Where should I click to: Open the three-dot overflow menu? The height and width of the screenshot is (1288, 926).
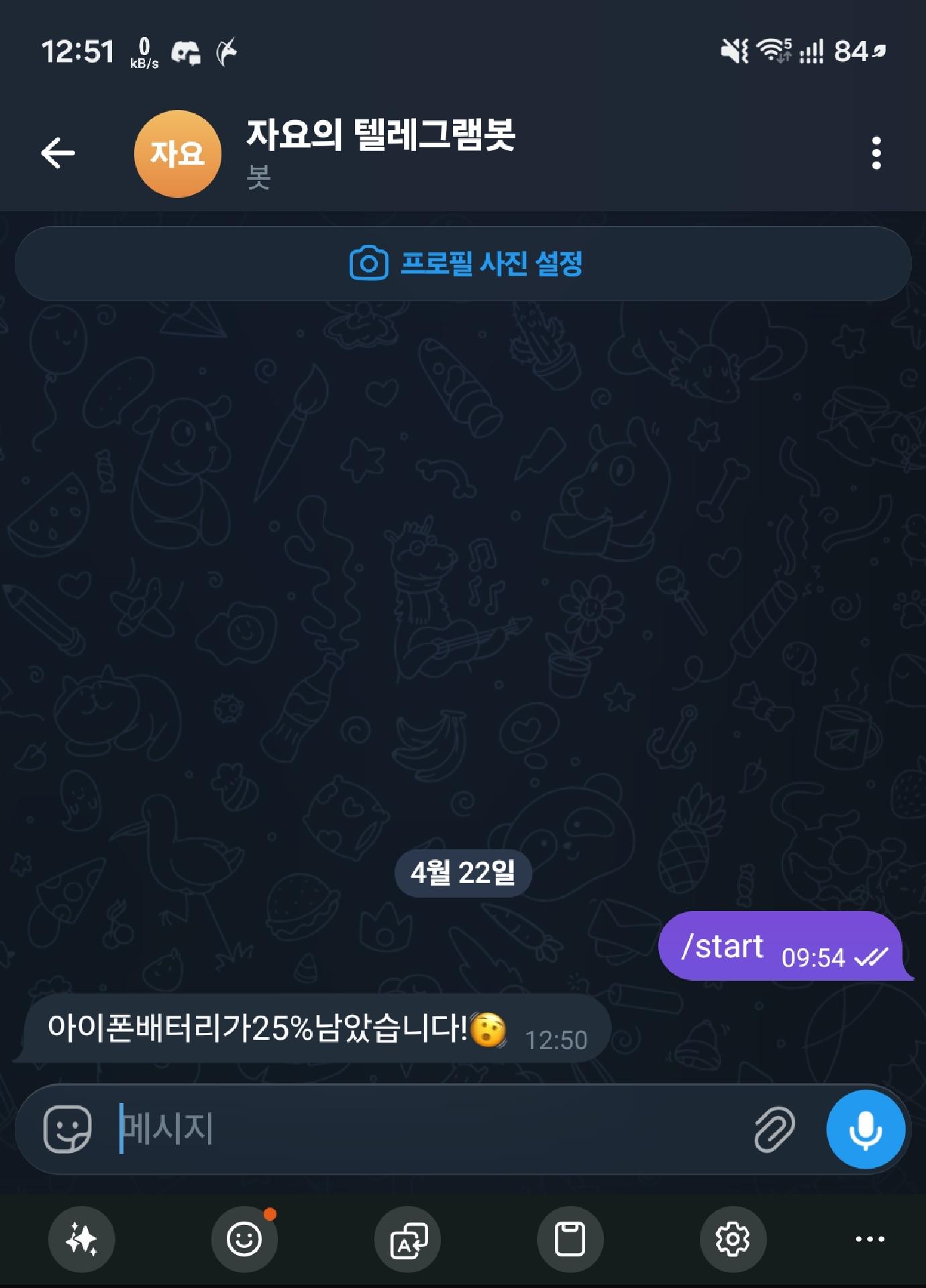click(x=876, y=154)
